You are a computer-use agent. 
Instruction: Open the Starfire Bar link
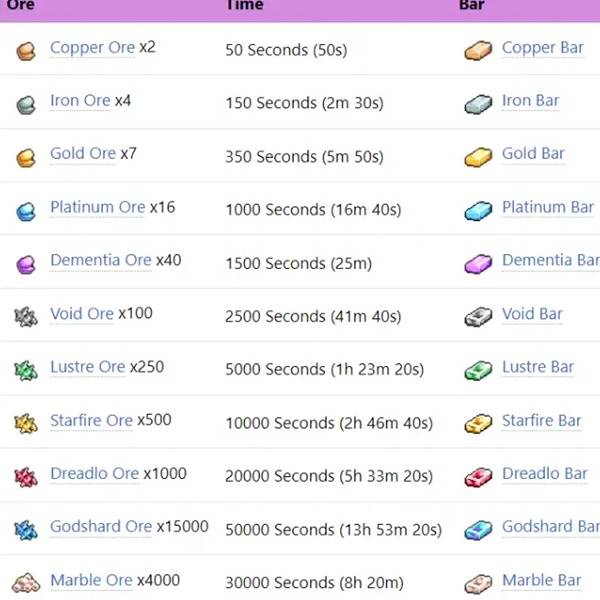click(541, 421)
